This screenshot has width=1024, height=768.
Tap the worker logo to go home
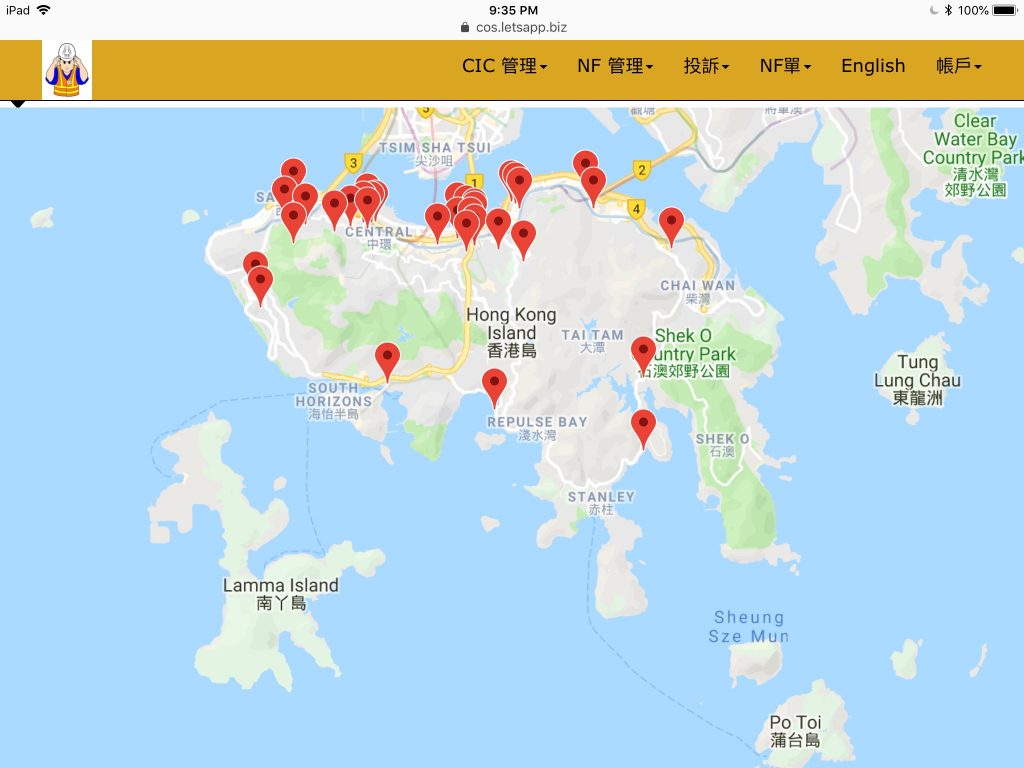(x=67, y=70)
